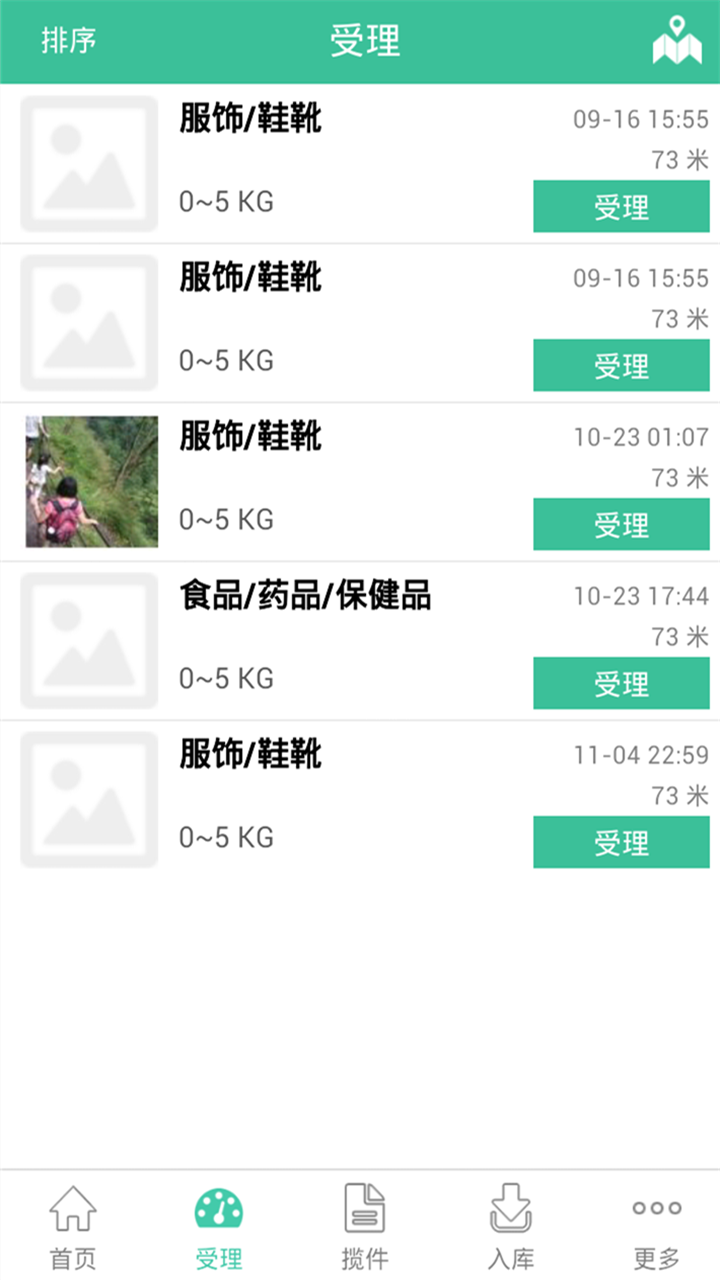Viewport: 720px width, 1280px height.
Task: View the hiking photo thumbnail in third order
Action: click(x=88, y=481)
